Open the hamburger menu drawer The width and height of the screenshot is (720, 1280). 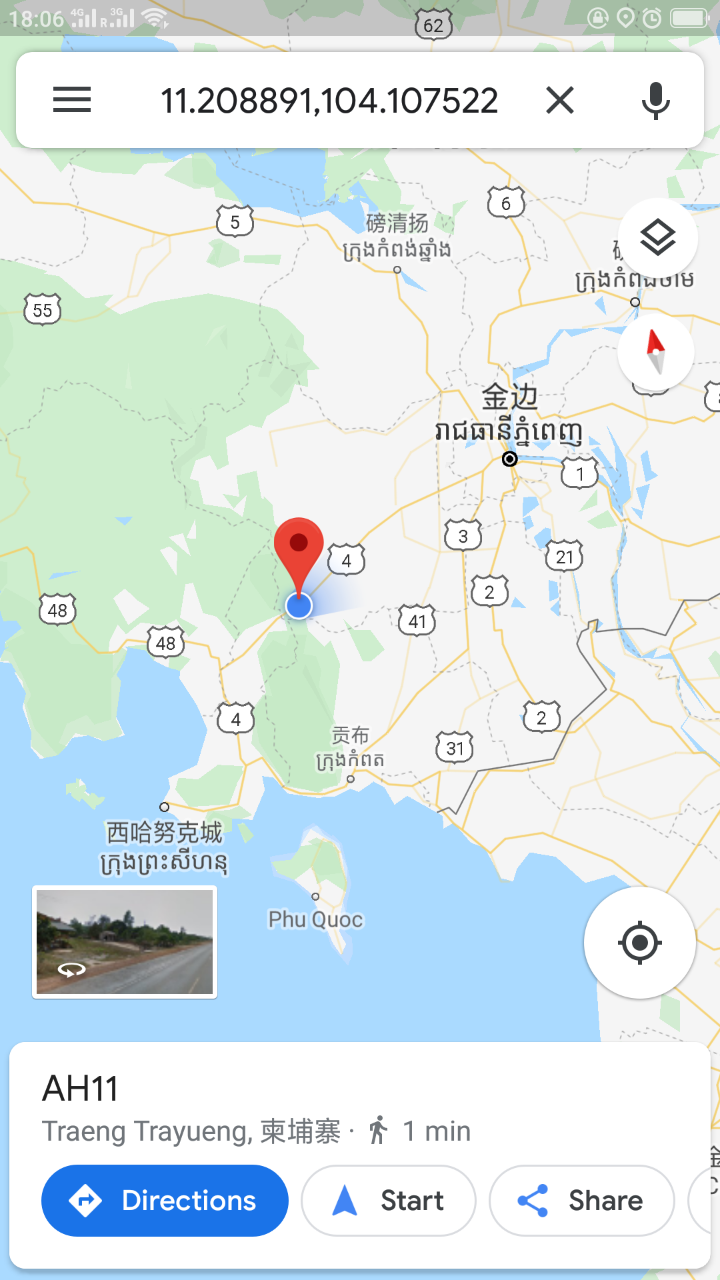click(72, 100)
